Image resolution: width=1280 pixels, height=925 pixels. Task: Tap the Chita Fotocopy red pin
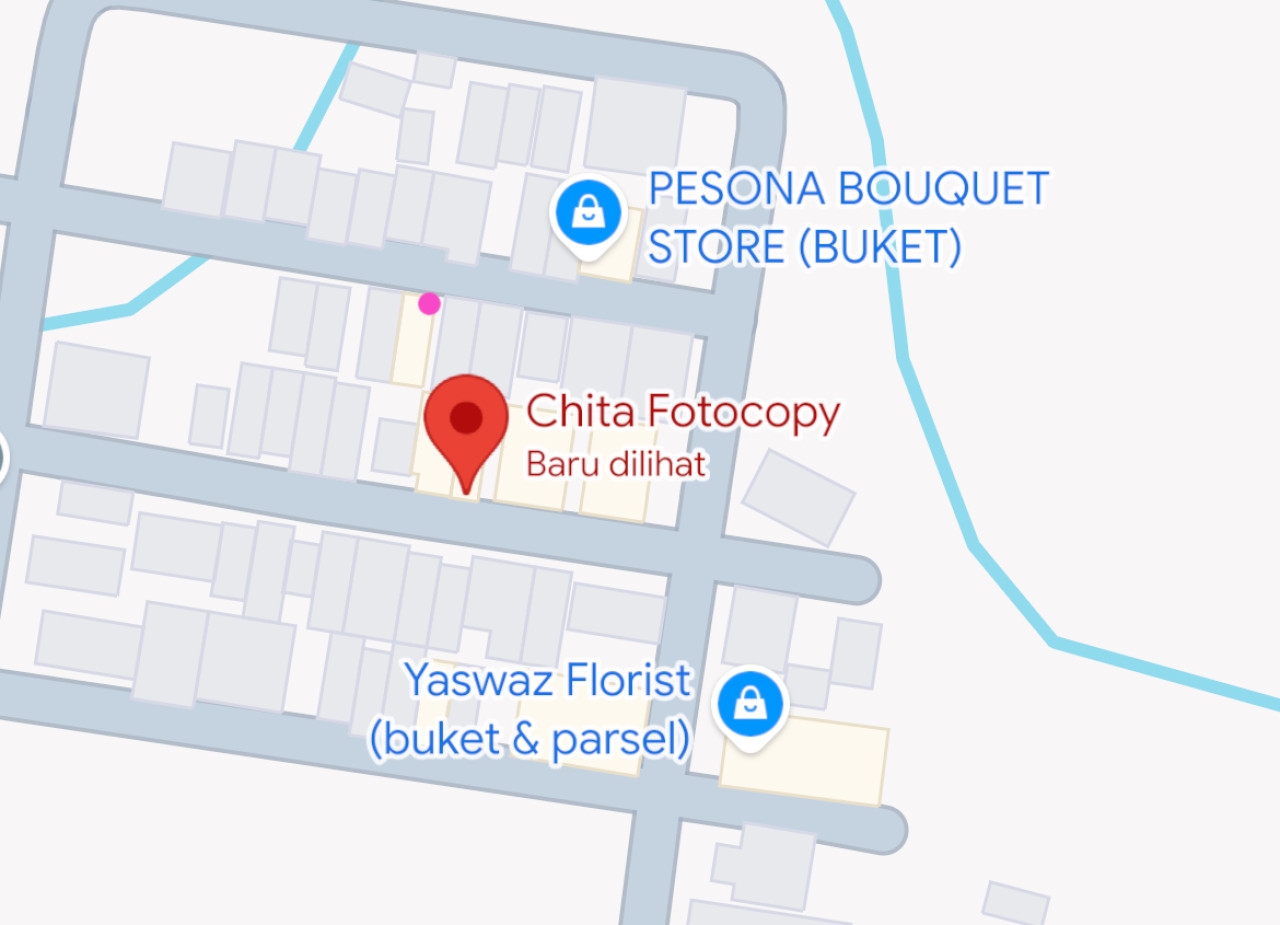(466, 420)
